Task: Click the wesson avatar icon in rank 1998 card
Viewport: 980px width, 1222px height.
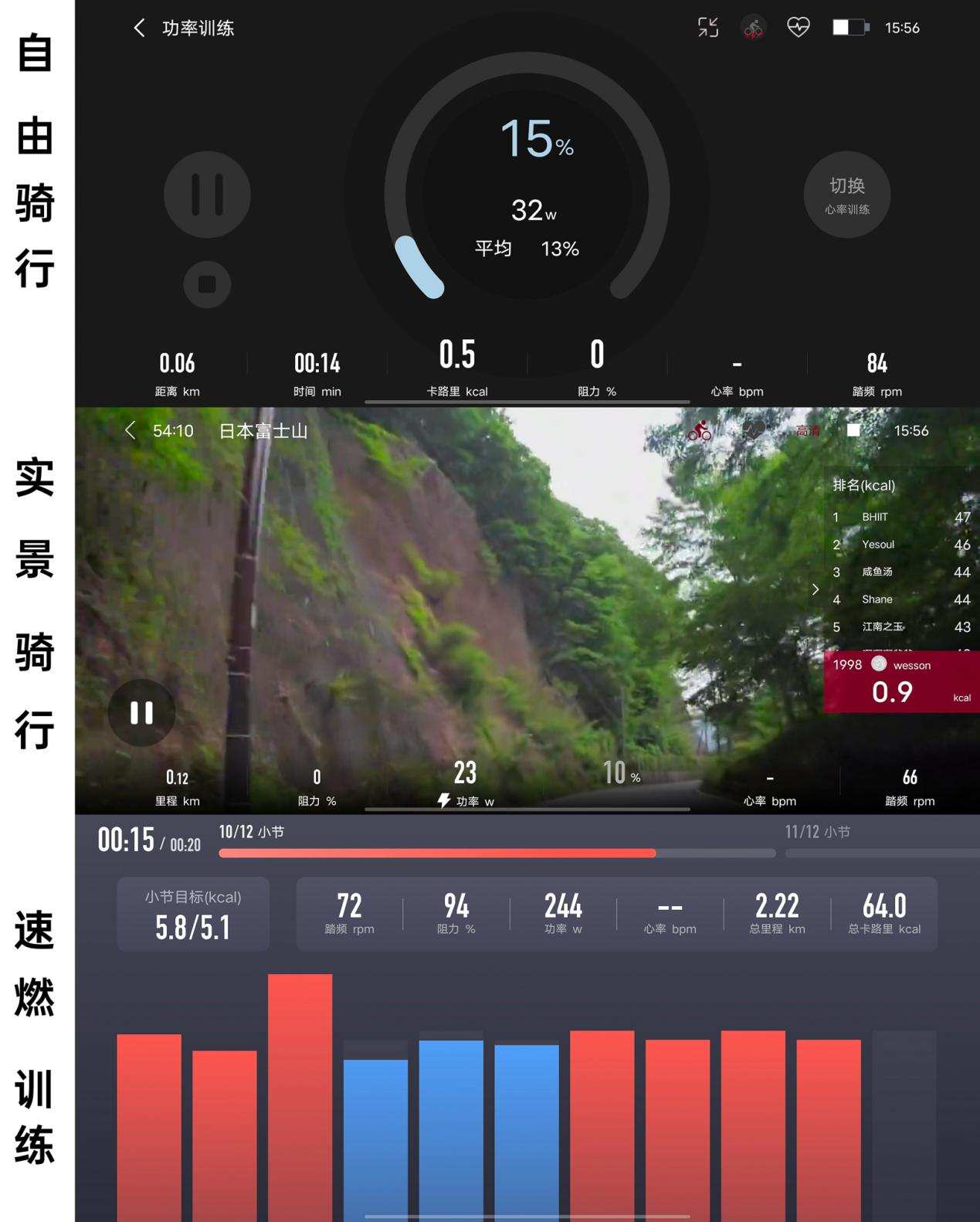Action: click(x=878, y=664)
